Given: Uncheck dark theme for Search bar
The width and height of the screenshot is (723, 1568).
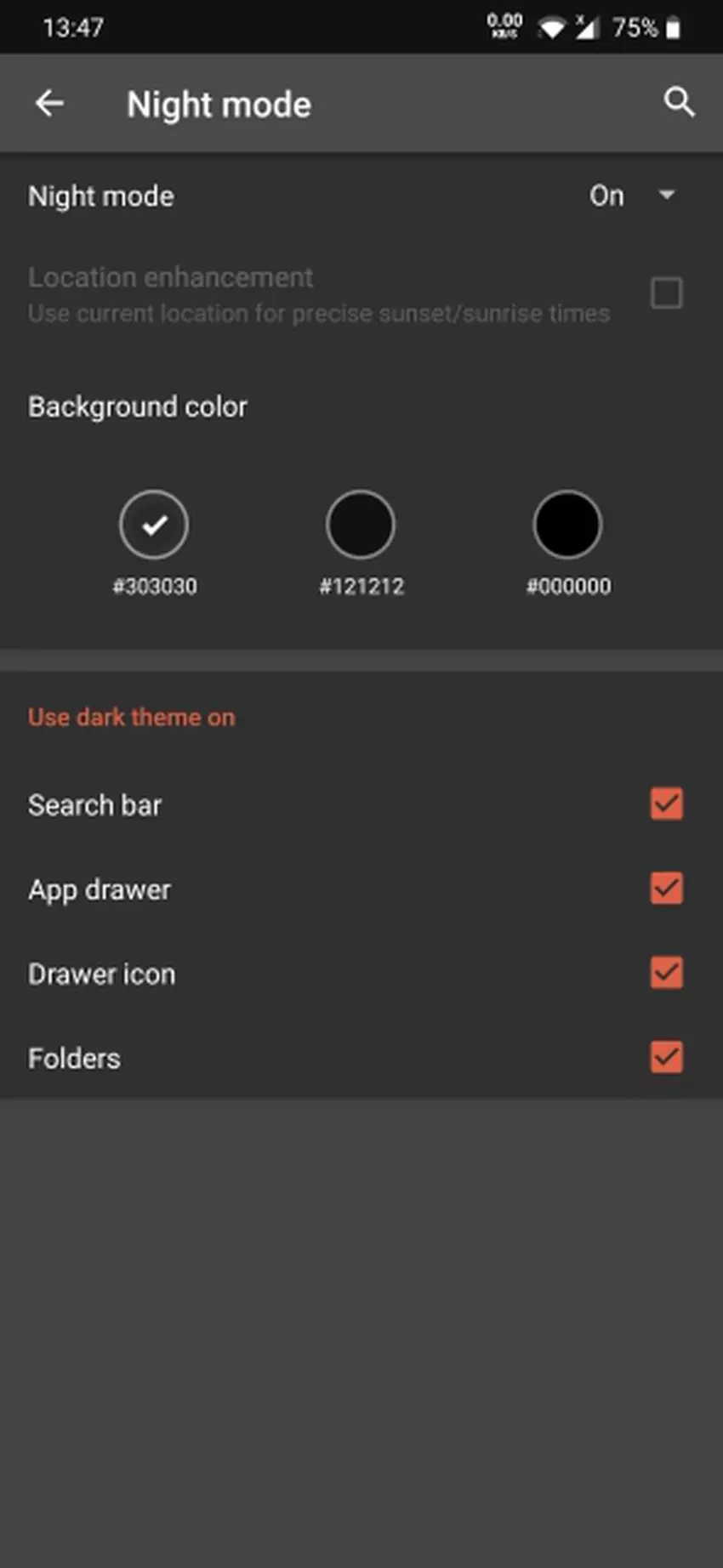Looking at the screenshot, I should pos(666,804).
